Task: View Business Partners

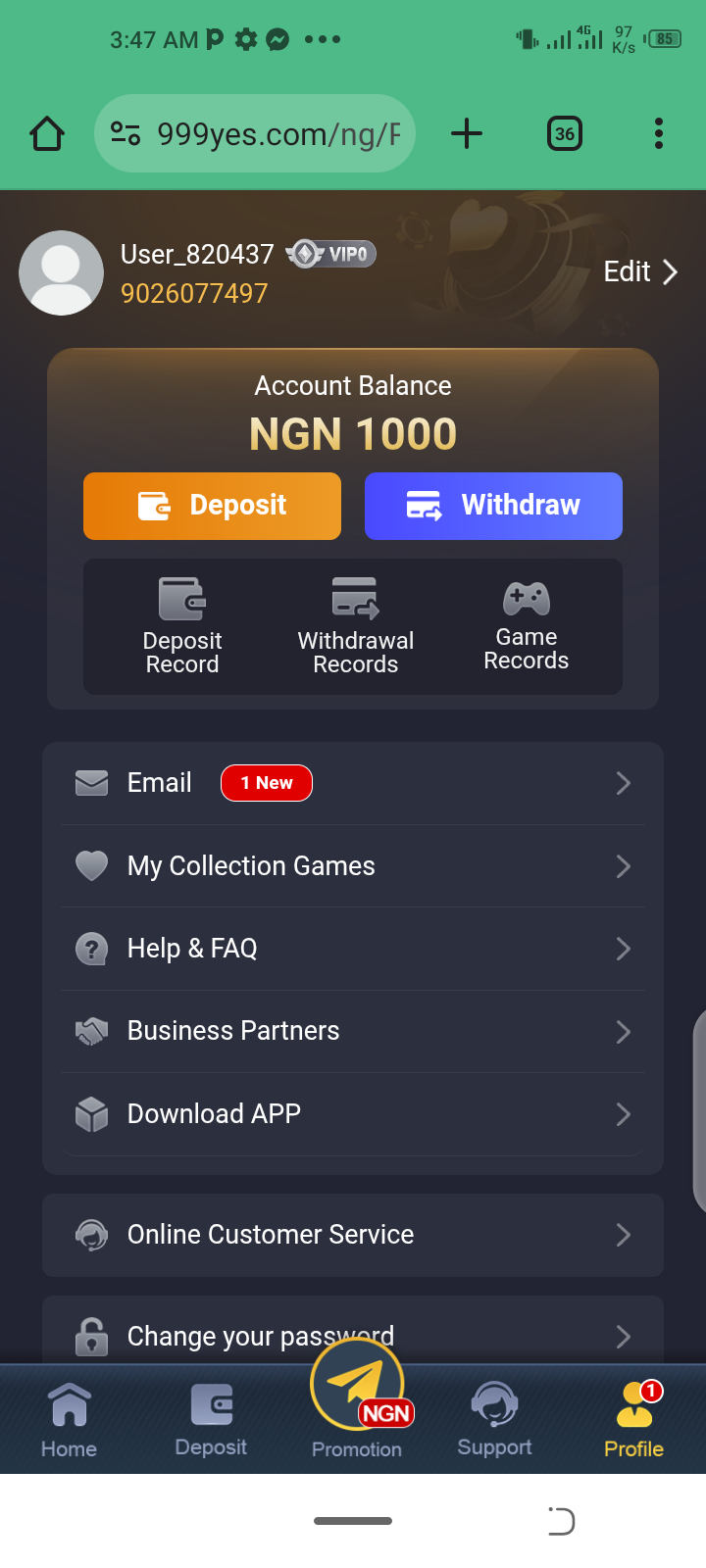Action: tap(353, 1031)
